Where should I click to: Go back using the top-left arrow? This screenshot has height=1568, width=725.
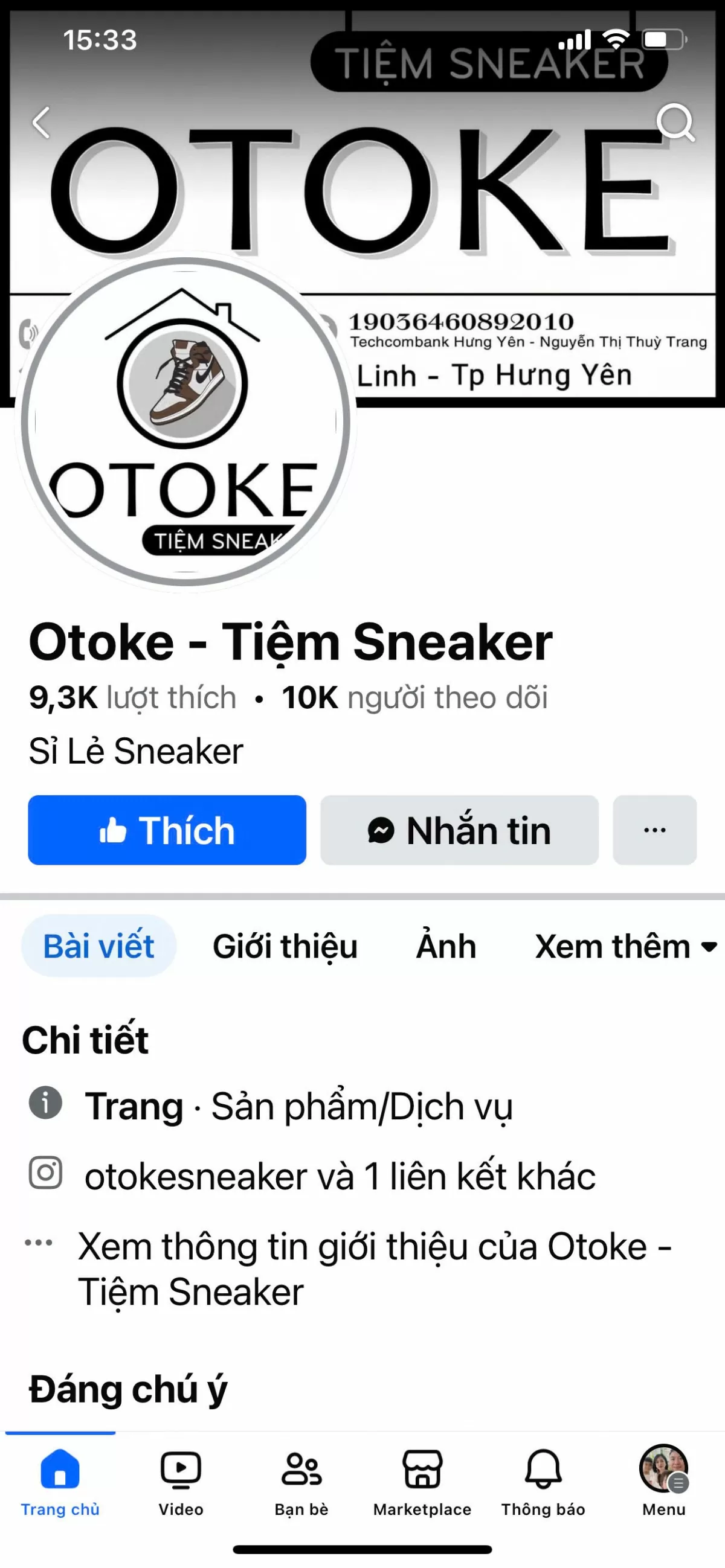pos(42,123)
